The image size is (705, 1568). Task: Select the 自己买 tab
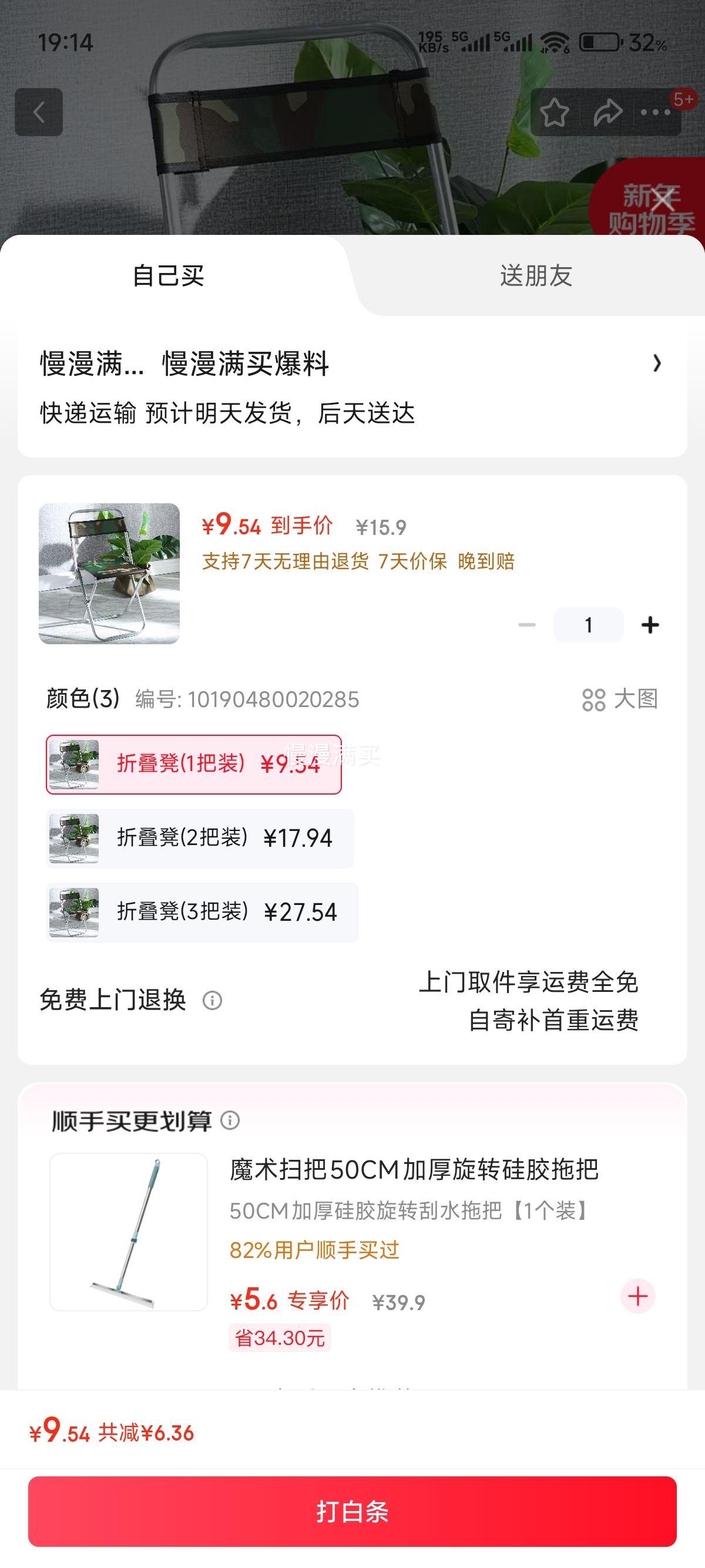(169, 276)
